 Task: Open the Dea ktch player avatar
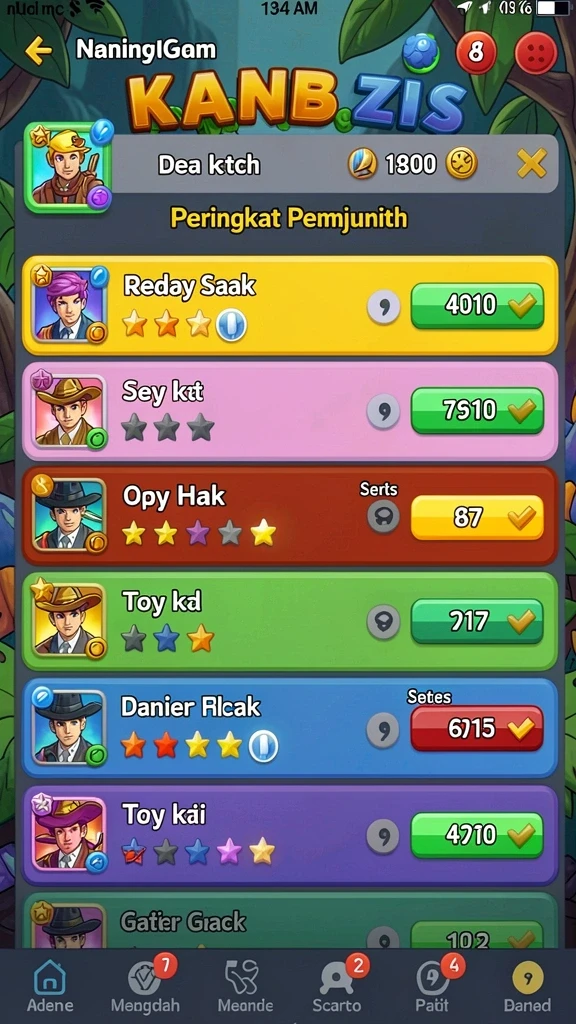[x=68, y=167]
